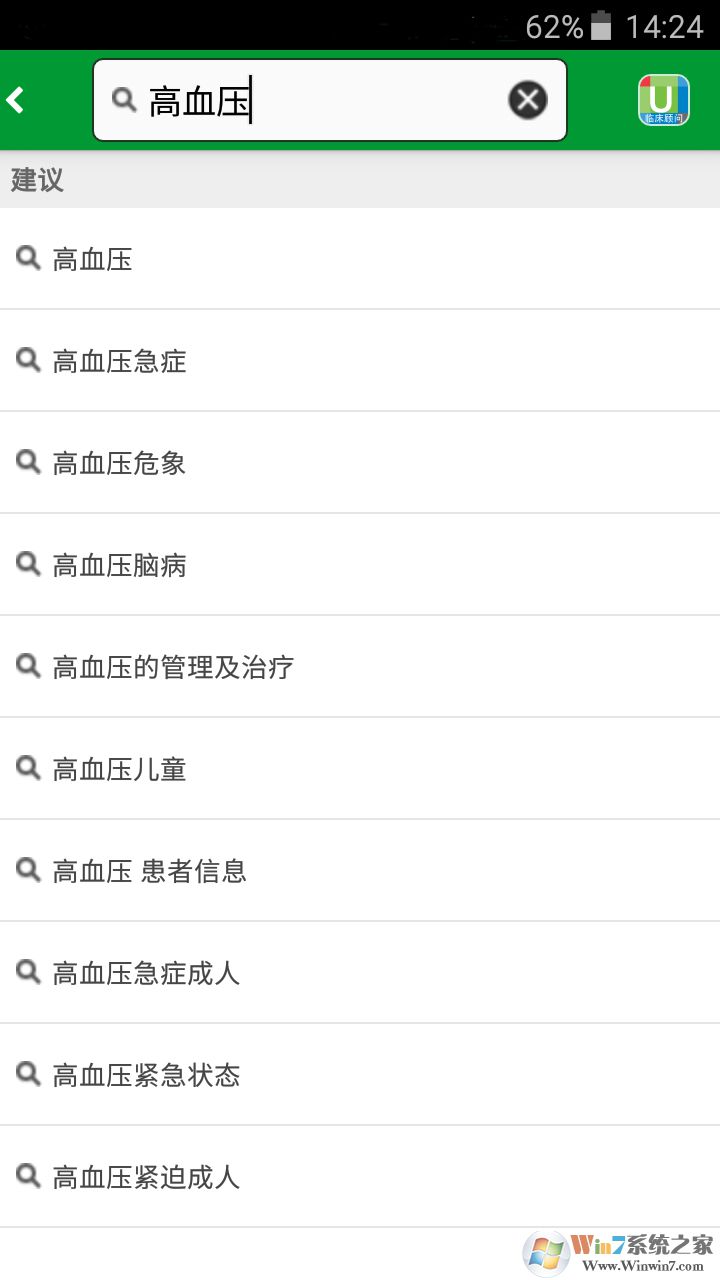
Task: Tap the magnifier icon beside 高血压紧急状态
Action: click(28, 1074)
